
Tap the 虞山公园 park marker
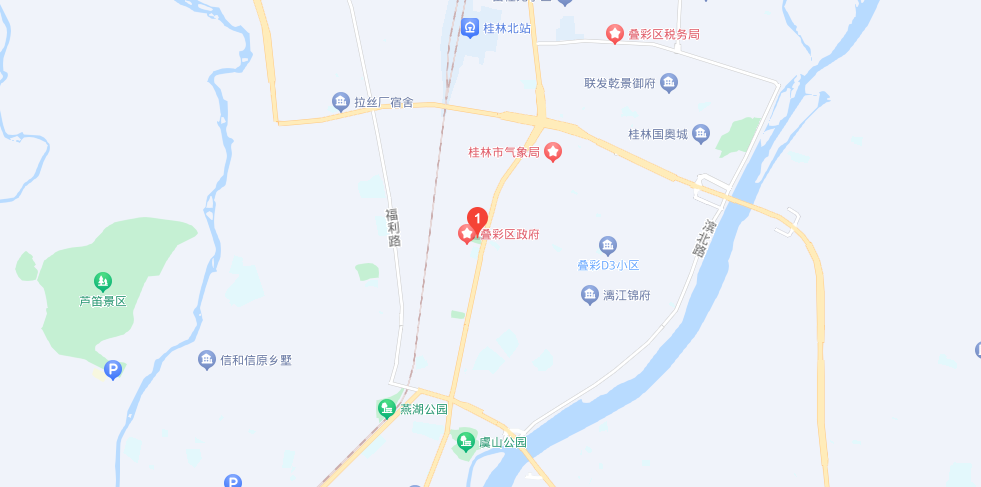click(464, 441)
